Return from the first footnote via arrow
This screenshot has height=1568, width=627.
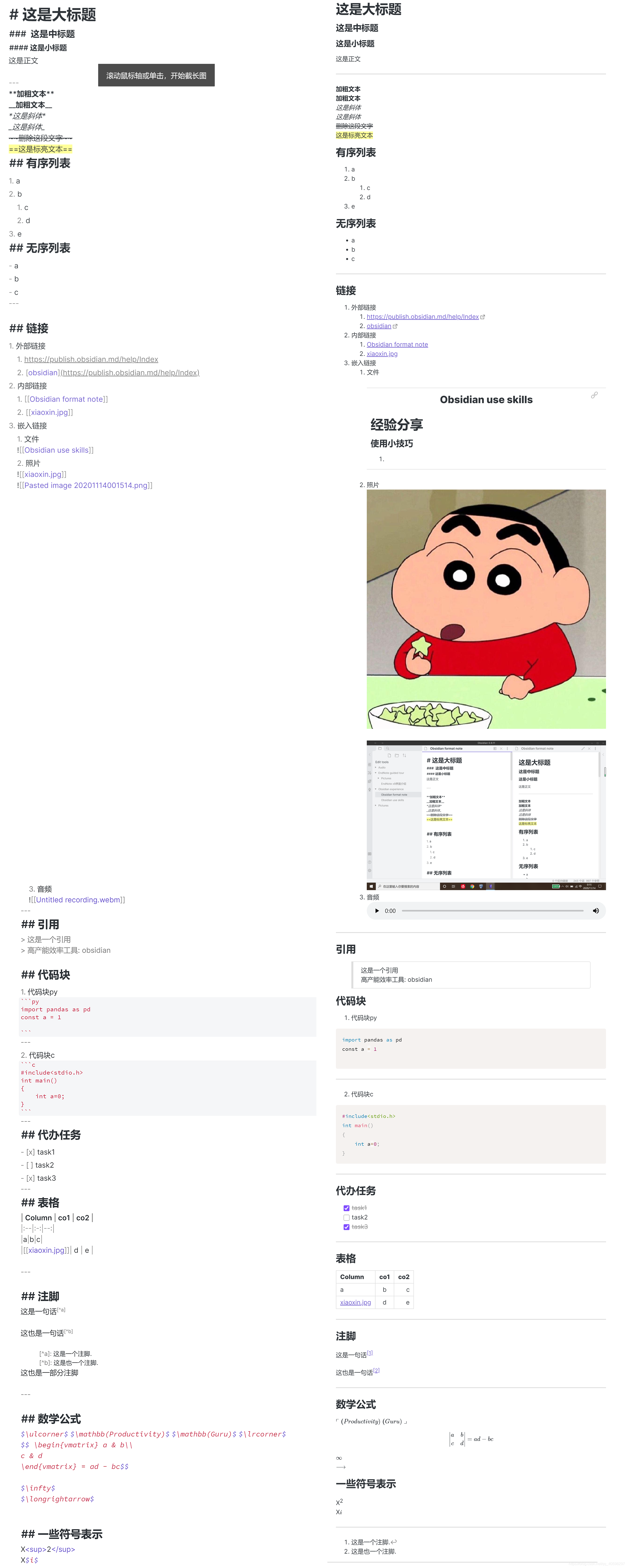(394, 1542)
